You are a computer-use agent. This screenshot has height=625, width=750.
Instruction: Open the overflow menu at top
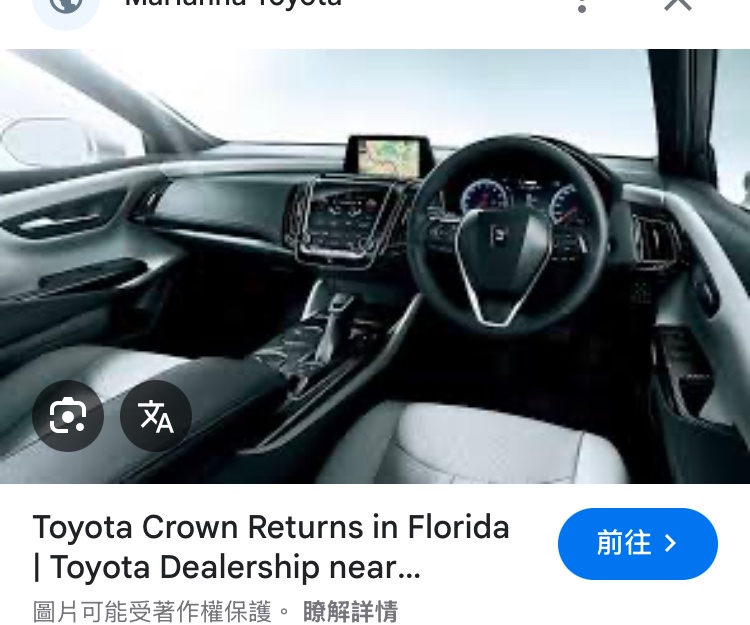582,5
